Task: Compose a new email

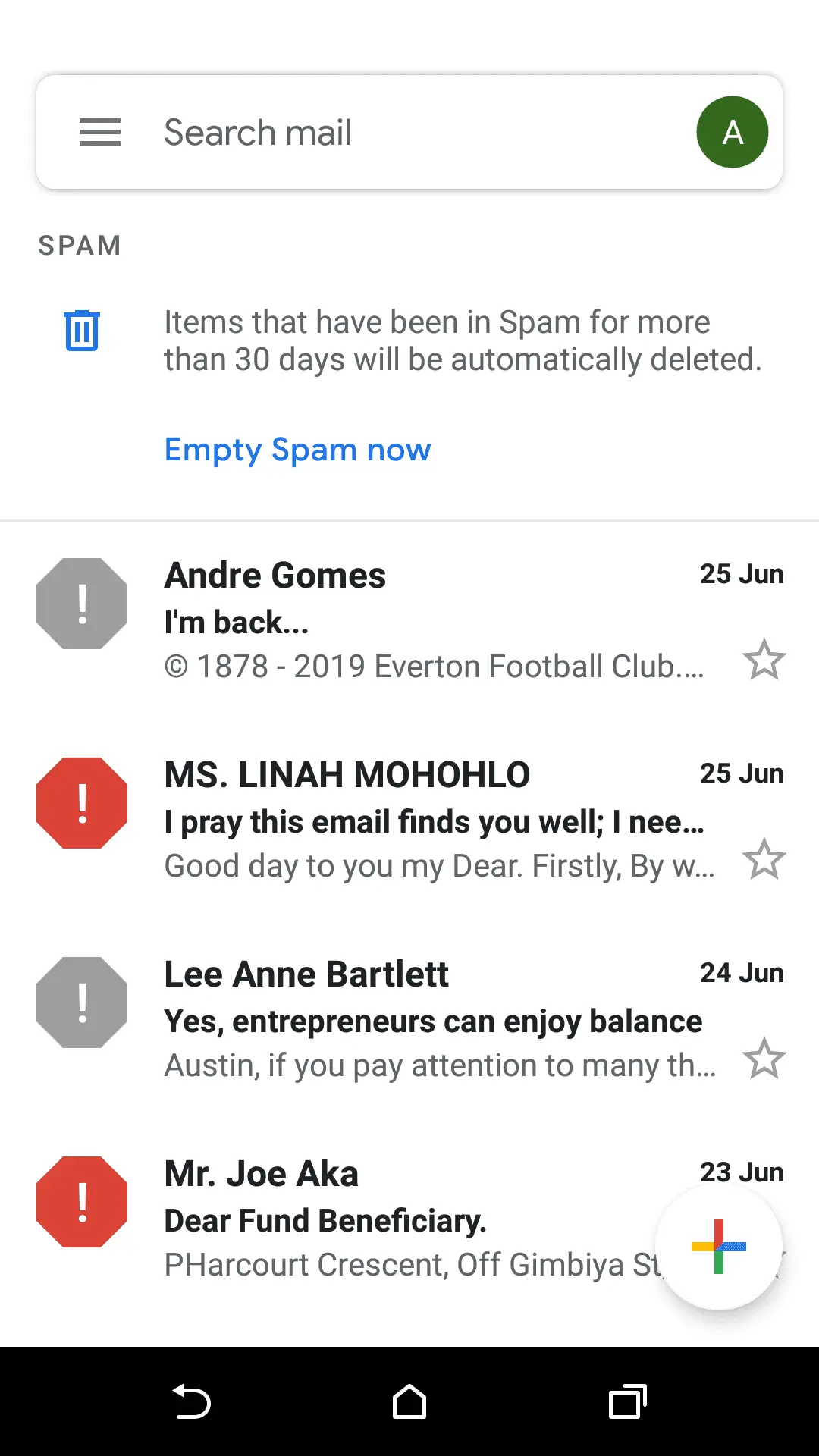Action: [x=718, y=1247]
